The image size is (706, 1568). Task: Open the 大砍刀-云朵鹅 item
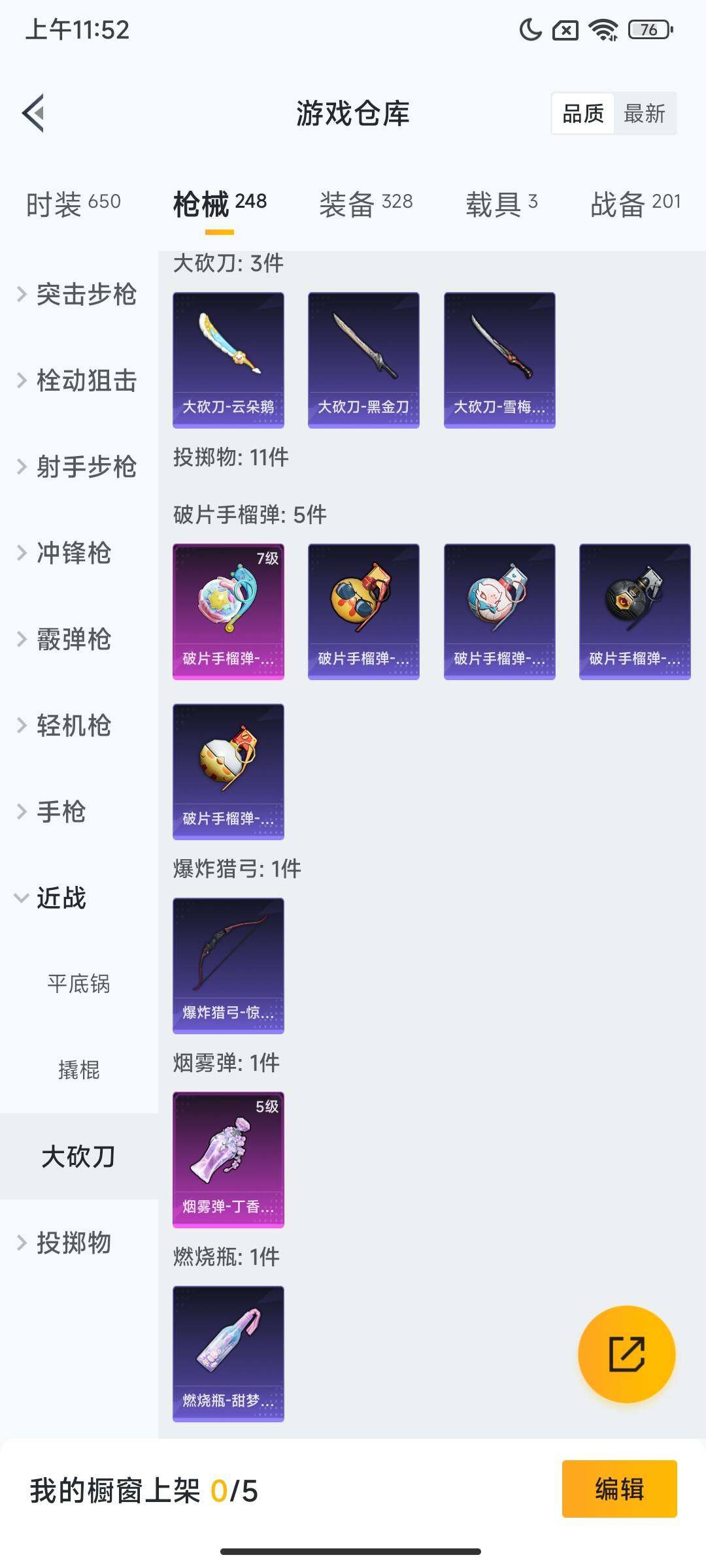click(228, 360)
